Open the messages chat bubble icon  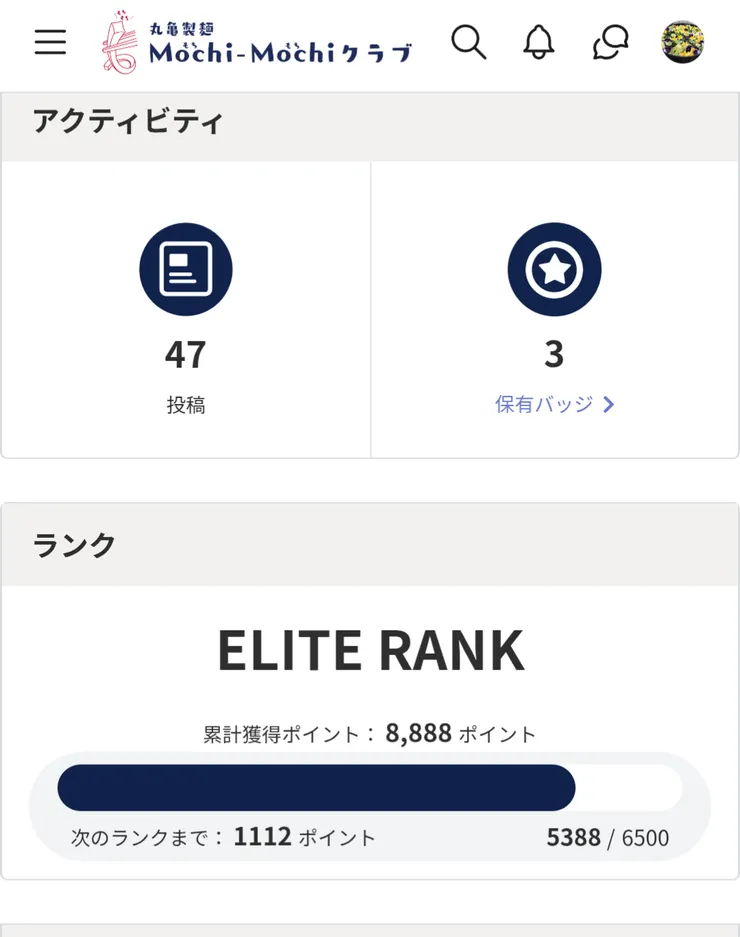click(x=610, y=42)
